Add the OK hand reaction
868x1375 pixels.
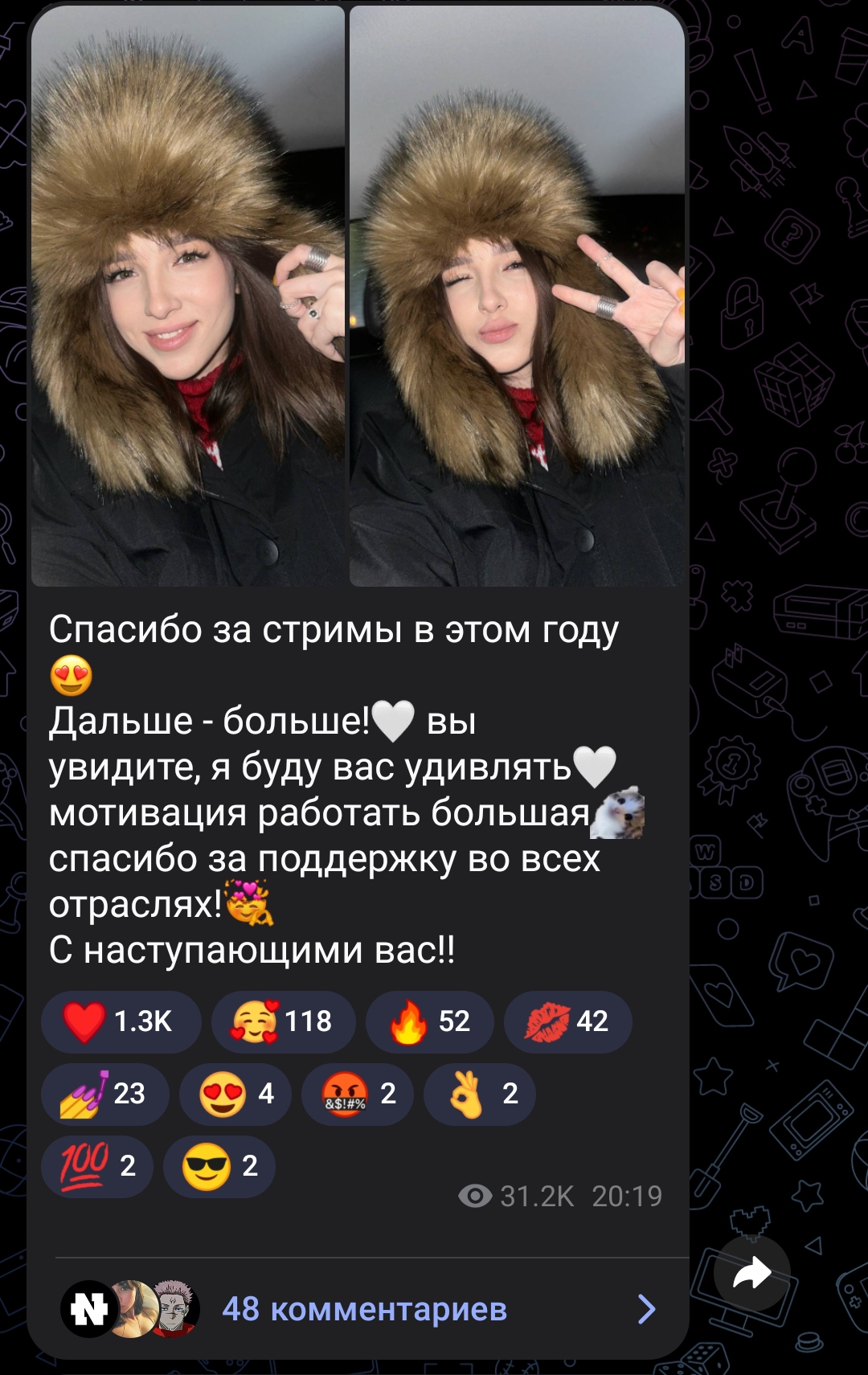[x=479, y=1094]
